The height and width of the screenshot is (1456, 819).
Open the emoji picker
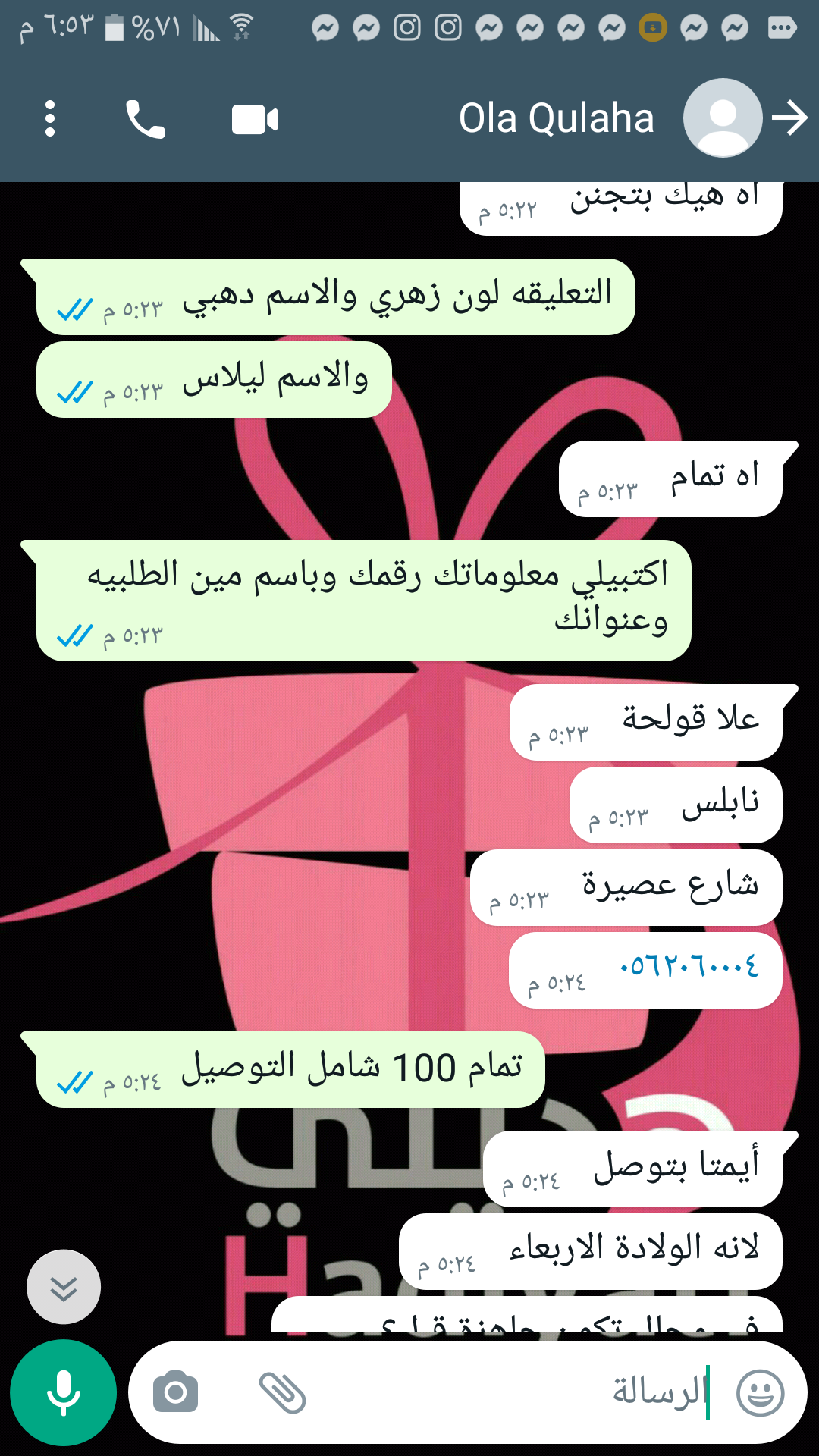pos(761,1392)
